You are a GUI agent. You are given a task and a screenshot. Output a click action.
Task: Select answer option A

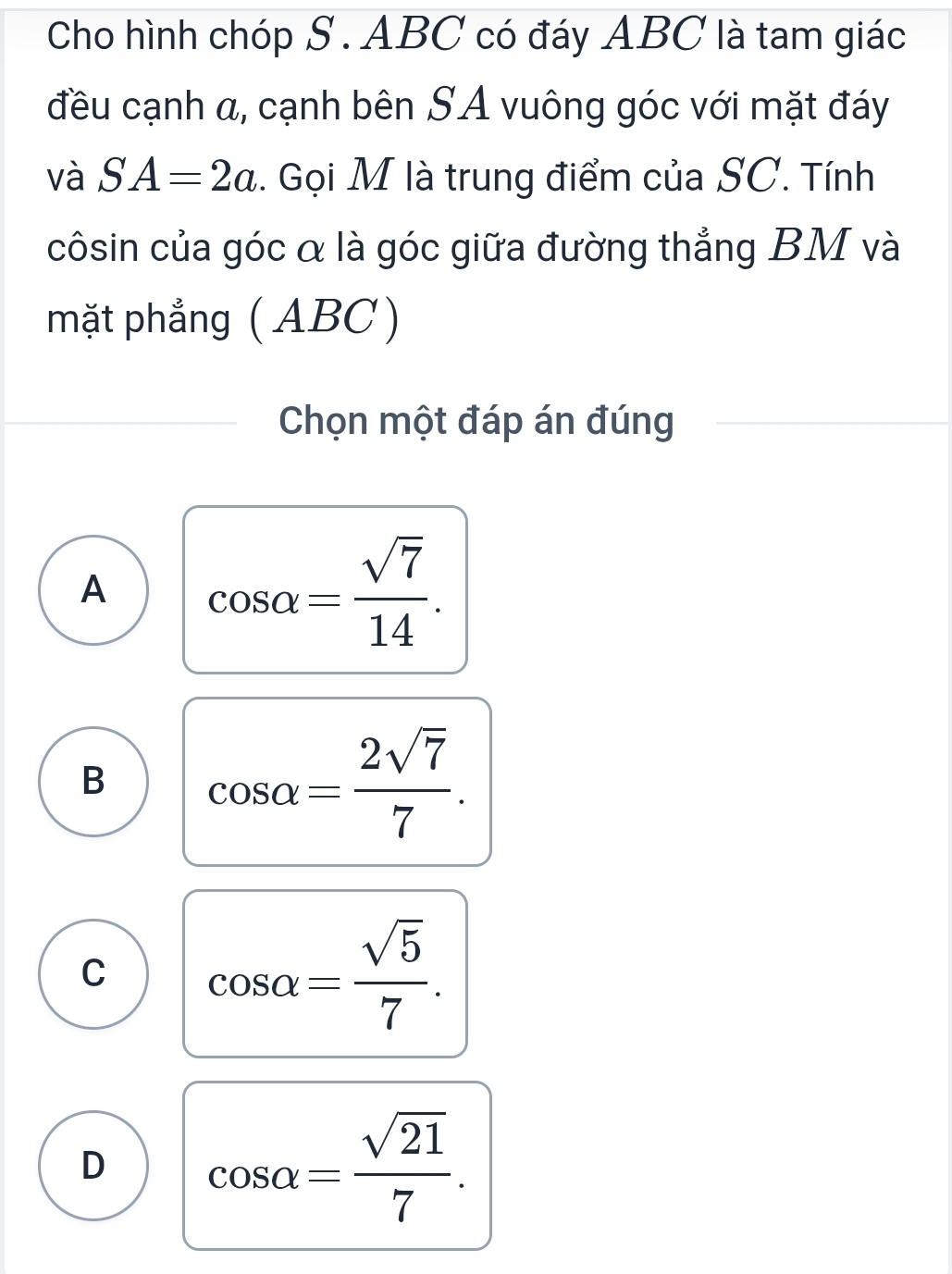93,590
